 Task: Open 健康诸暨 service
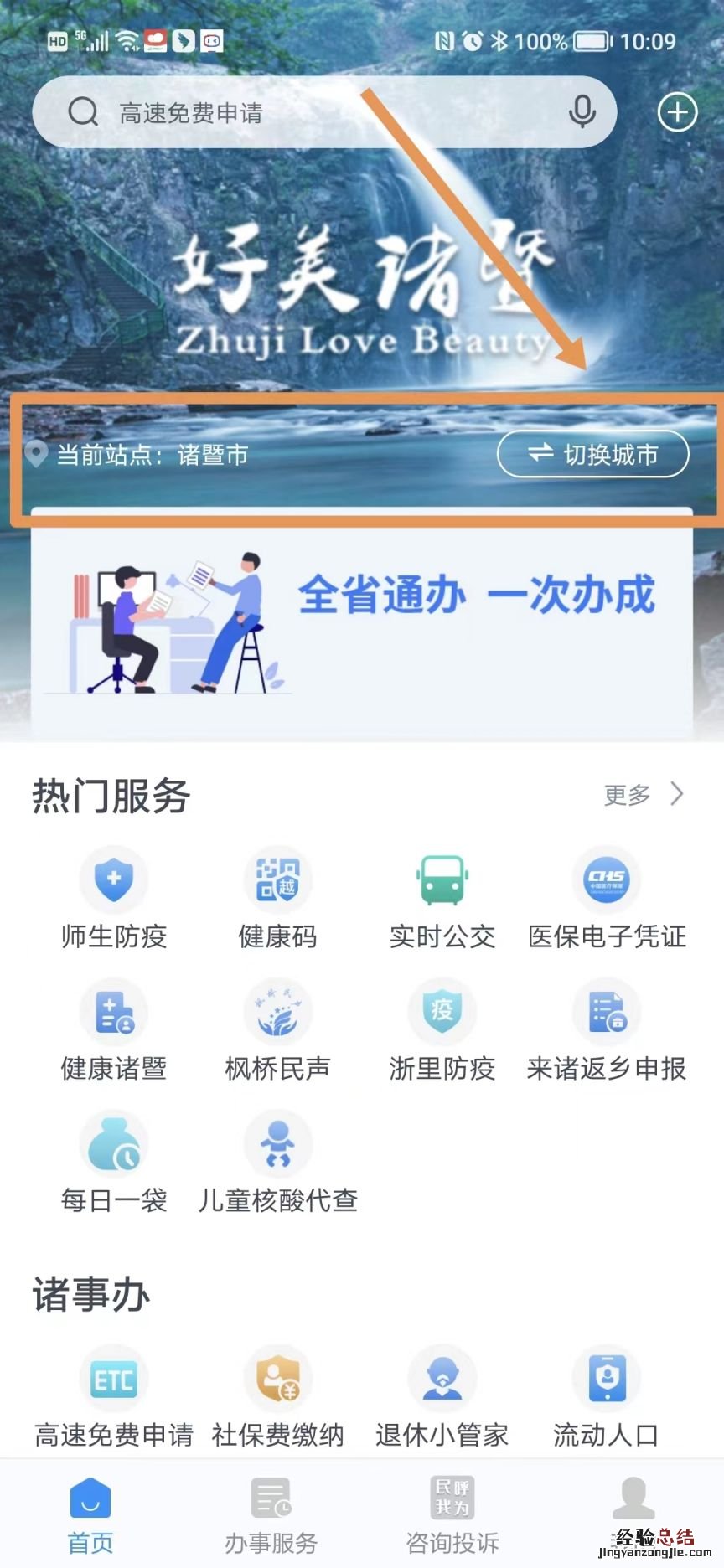(114, 1030)
